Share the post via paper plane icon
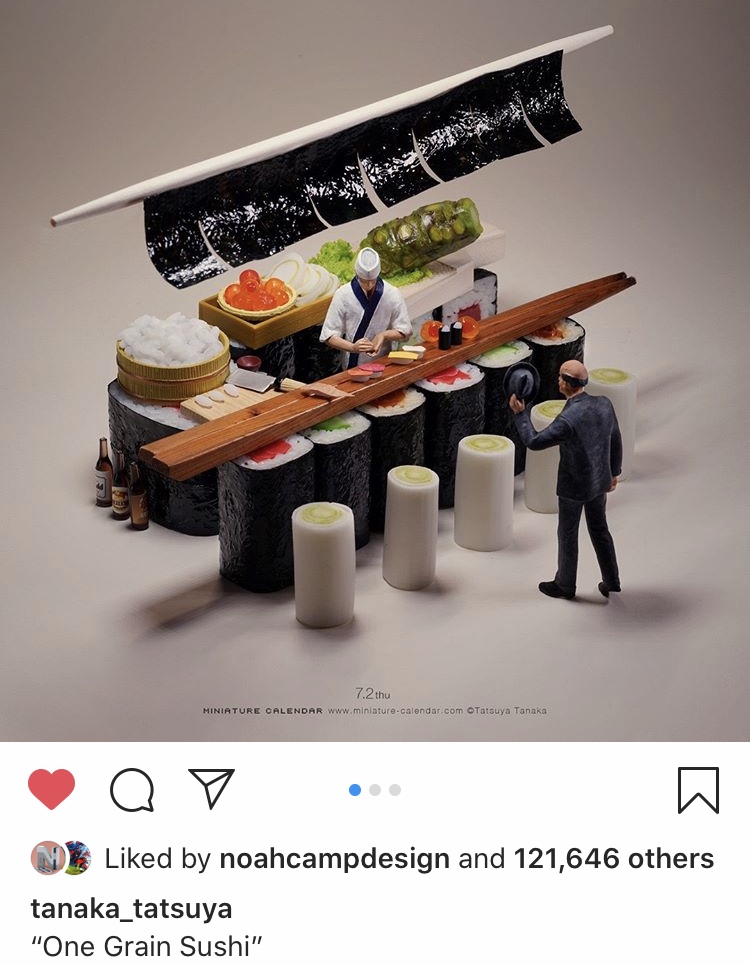 point(211,788)
